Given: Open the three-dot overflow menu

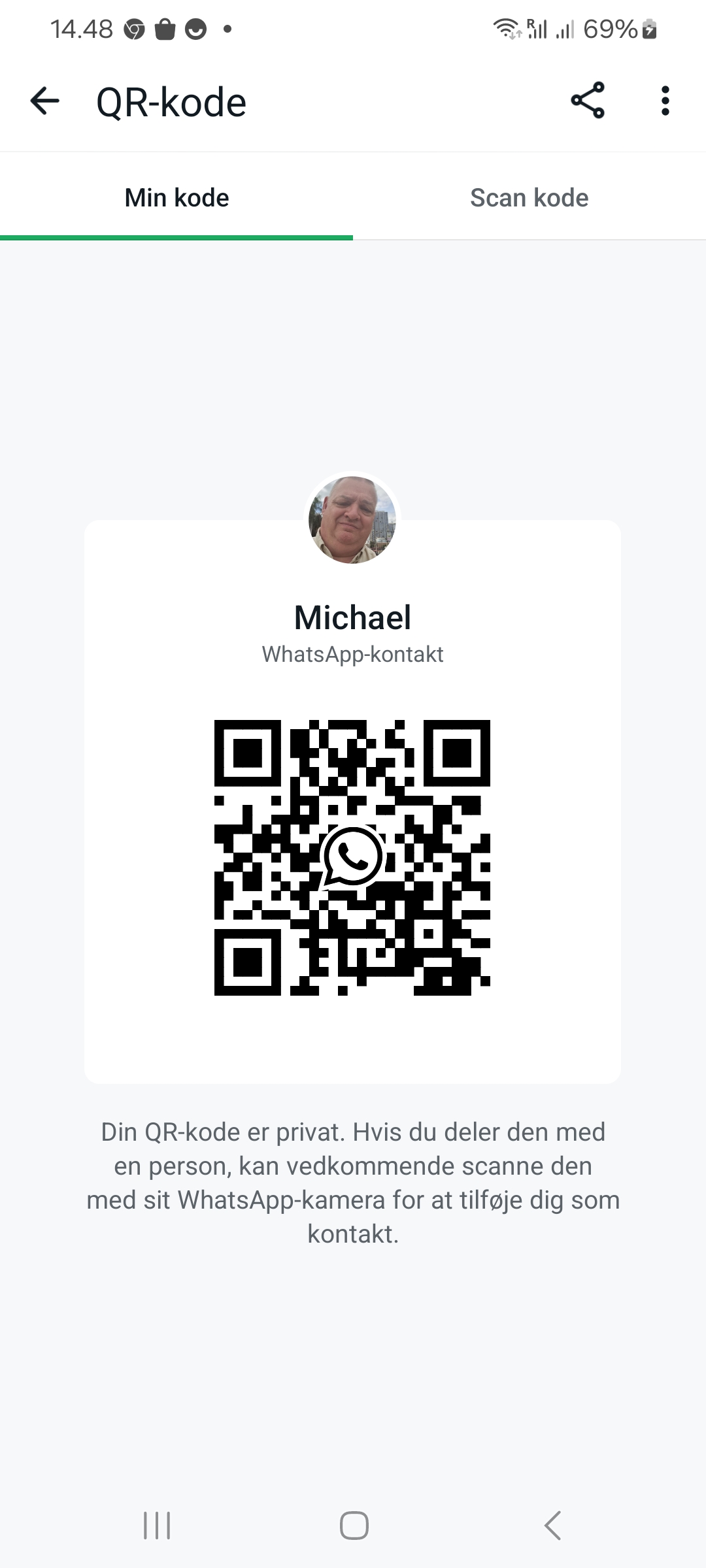Looking at the screenshot, I should 665,101.
